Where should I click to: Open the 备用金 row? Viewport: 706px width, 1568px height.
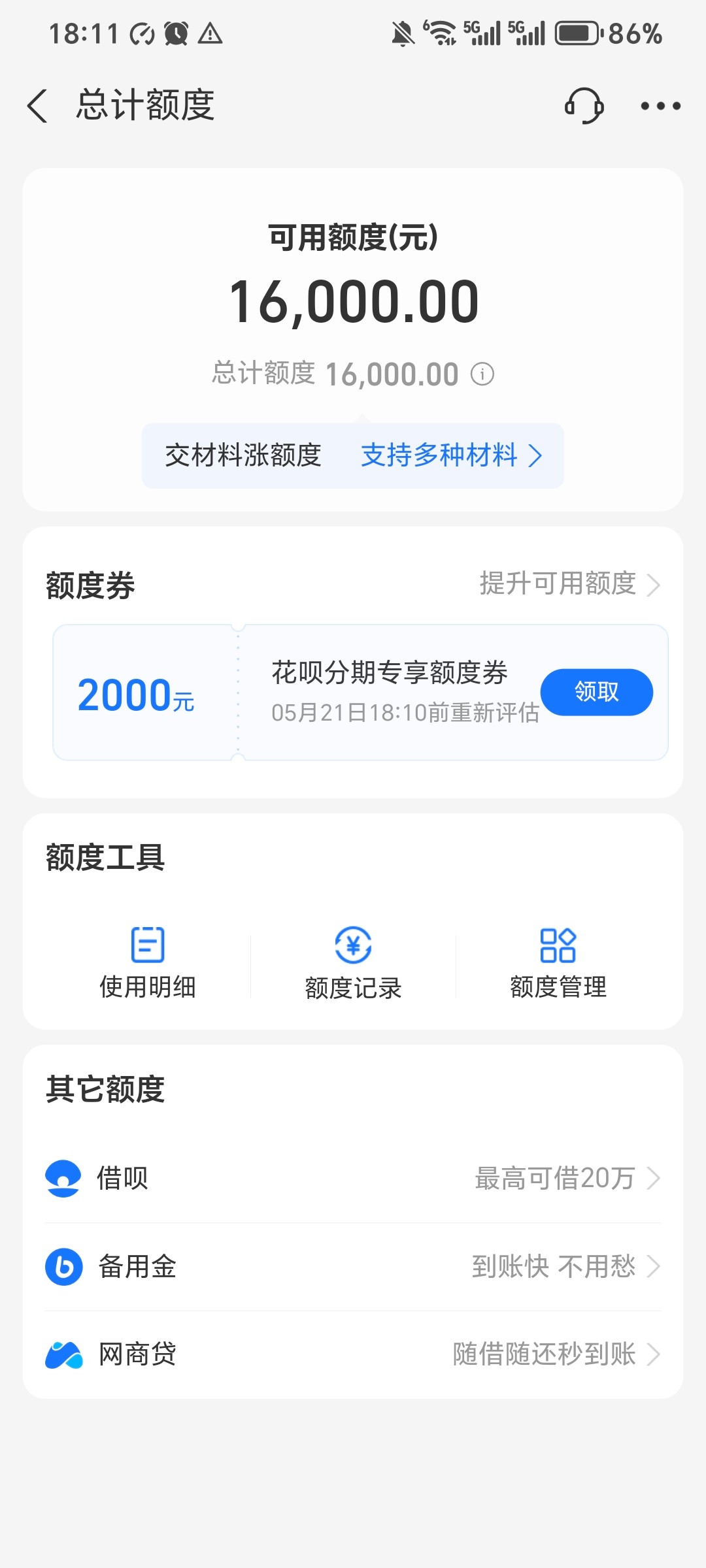(x=353, y=1267)
